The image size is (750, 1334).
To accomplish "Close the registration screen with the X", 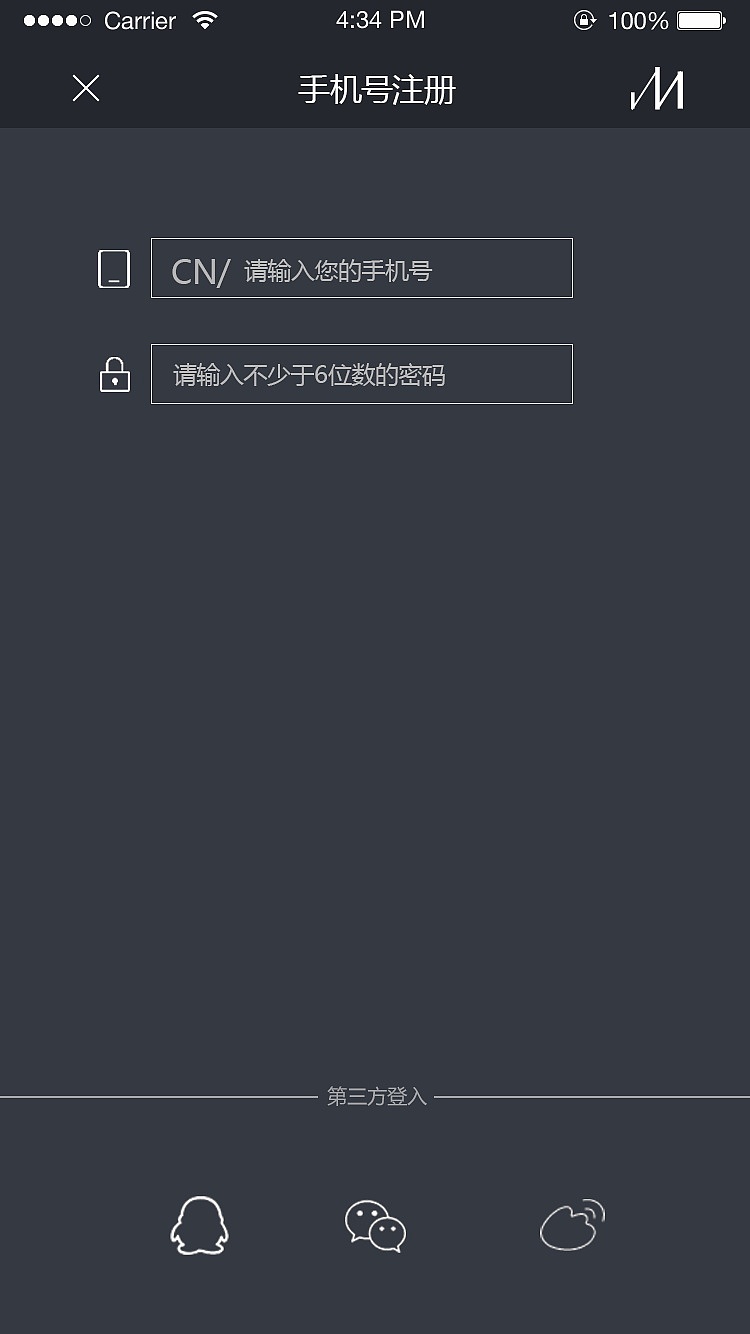I will click(x=85, y=89).
